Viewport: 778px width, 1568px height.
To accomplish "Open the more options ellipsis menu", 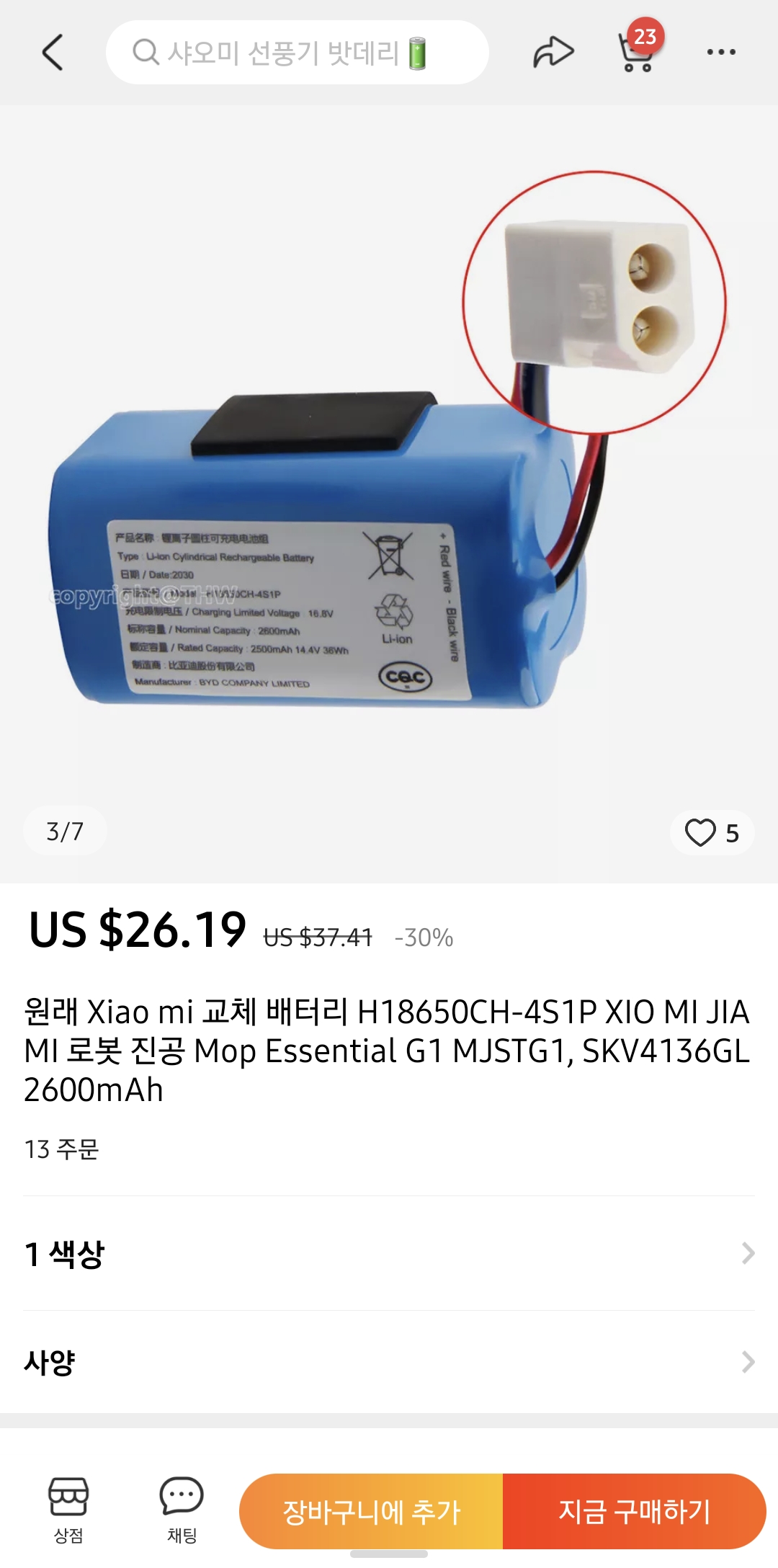I will tap(720, 52).
